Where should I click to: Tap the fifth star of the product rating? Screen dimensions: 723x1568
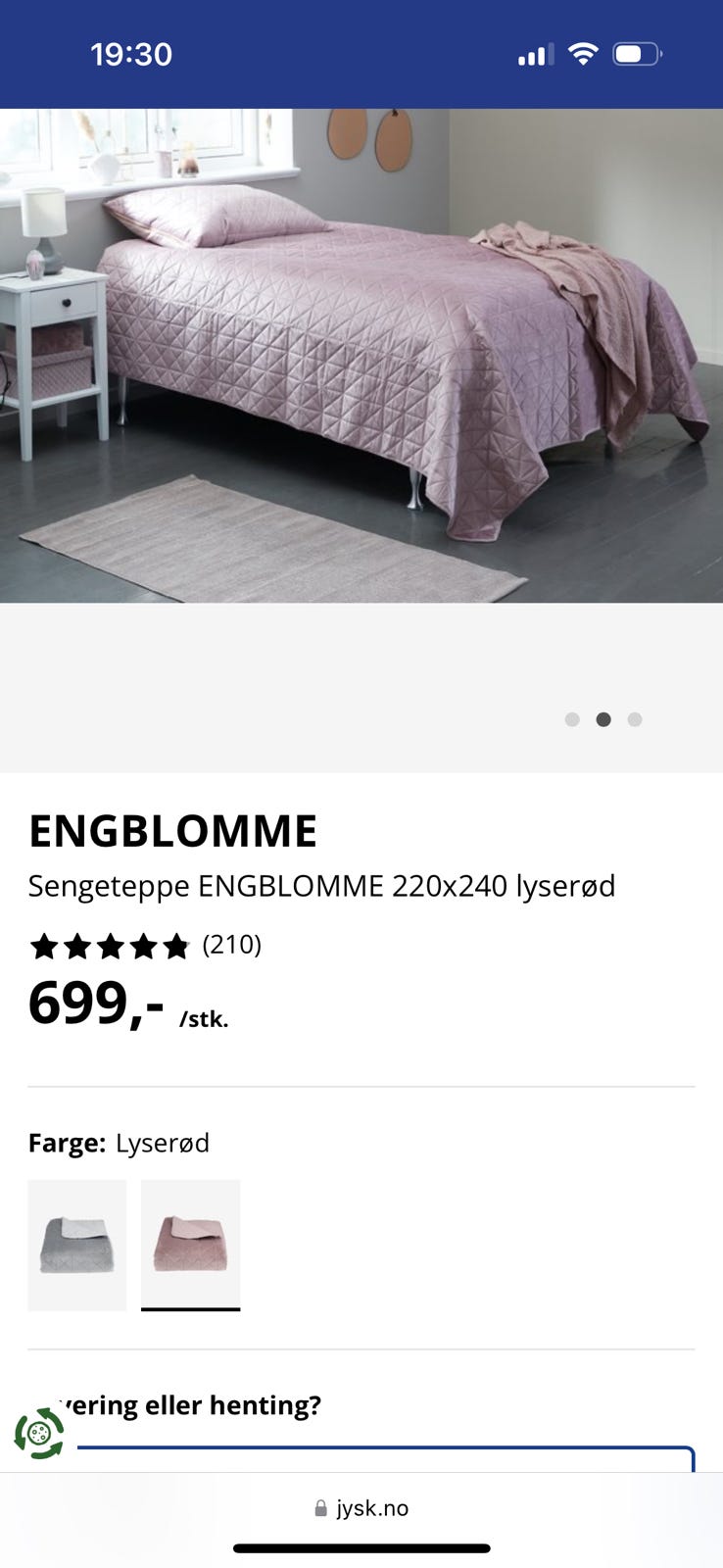(x=174, y=946)
